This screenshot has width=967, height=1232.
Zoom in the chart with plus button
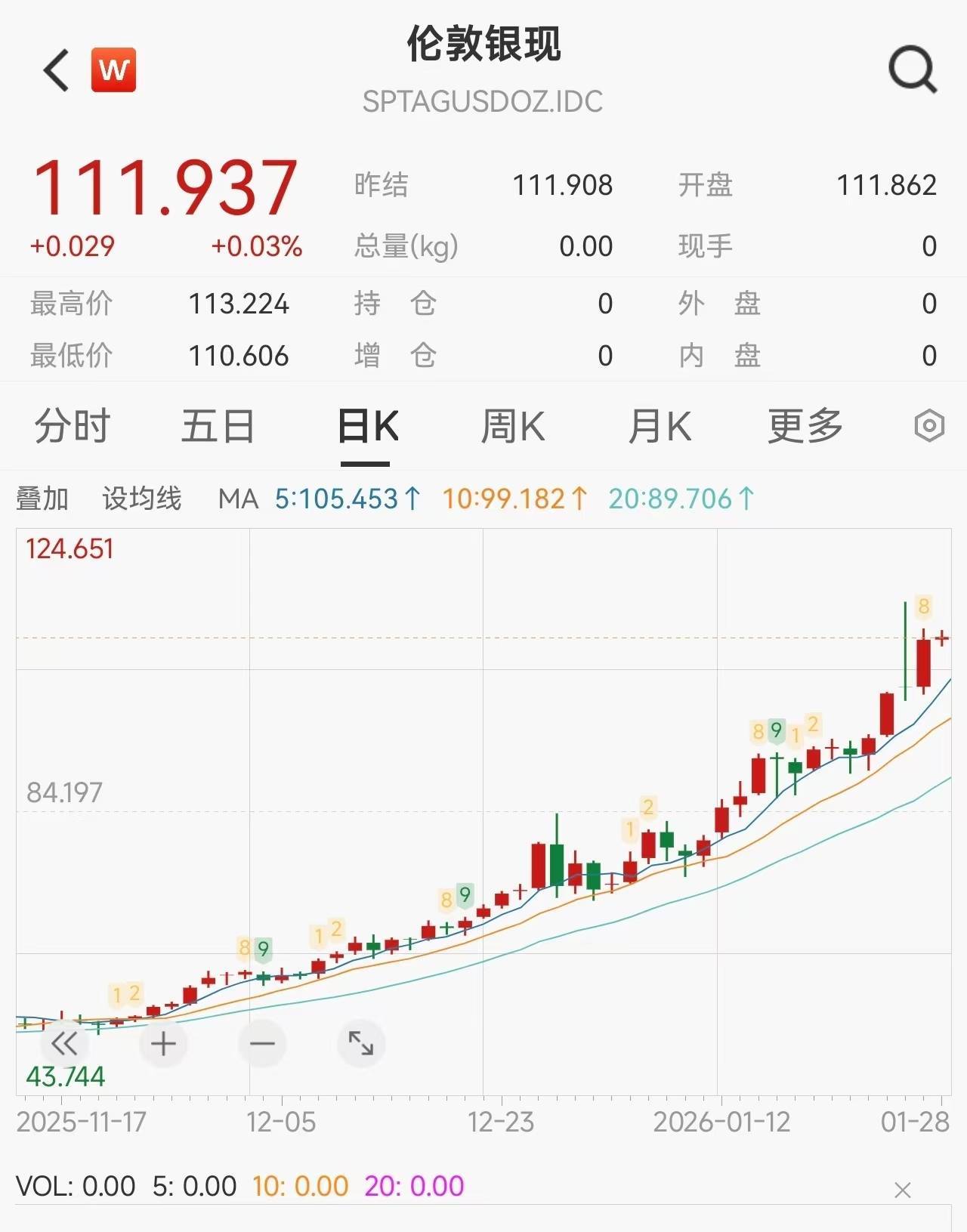click(x=163, y=1044)
